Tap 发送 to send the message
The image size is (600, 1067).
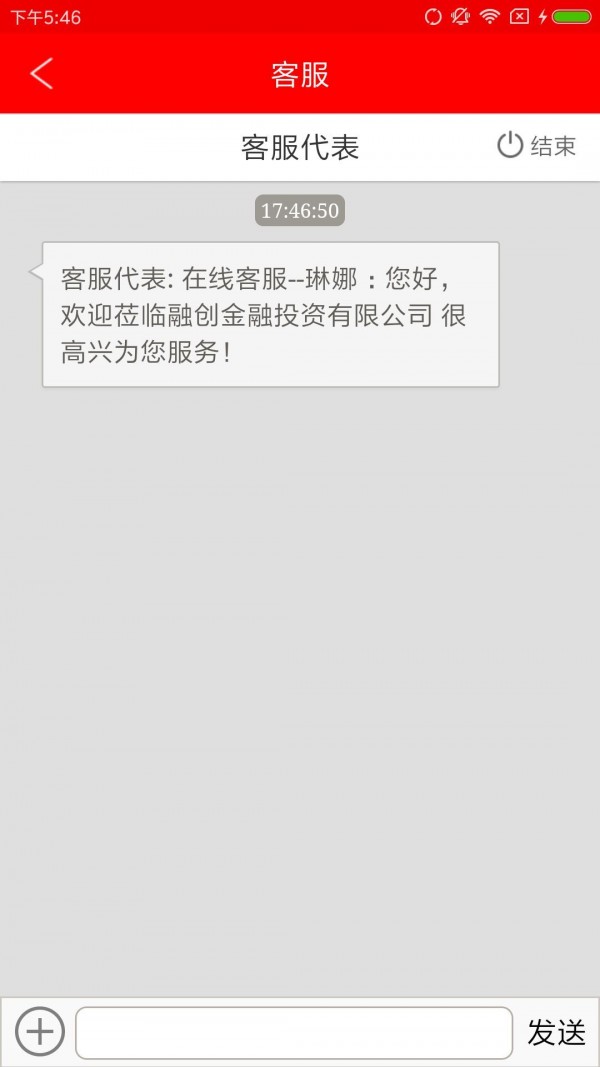tap(556, 1032)
